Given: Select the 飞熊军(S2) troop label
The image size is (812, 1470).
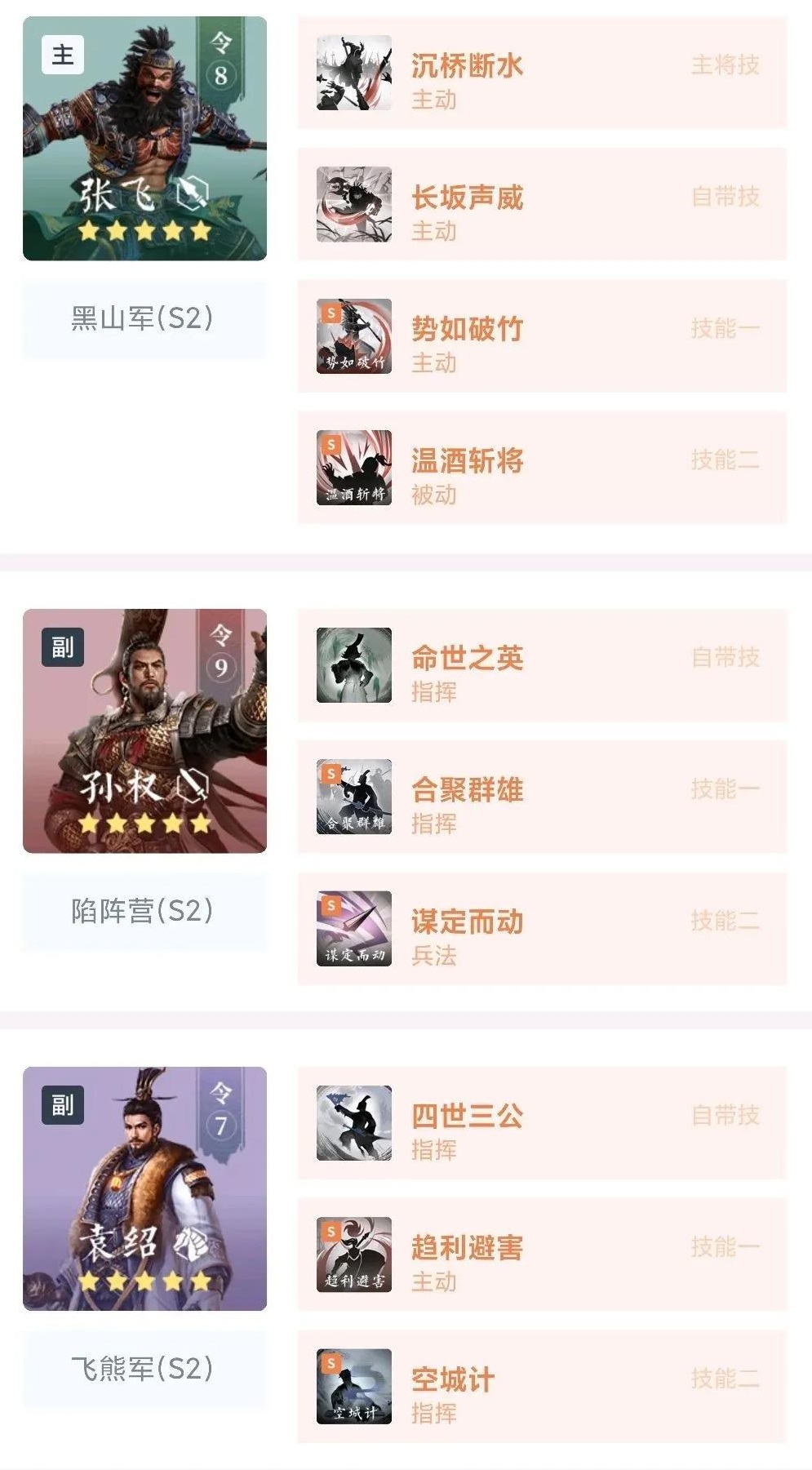Looking at the screenshot, I should 144,1369.
